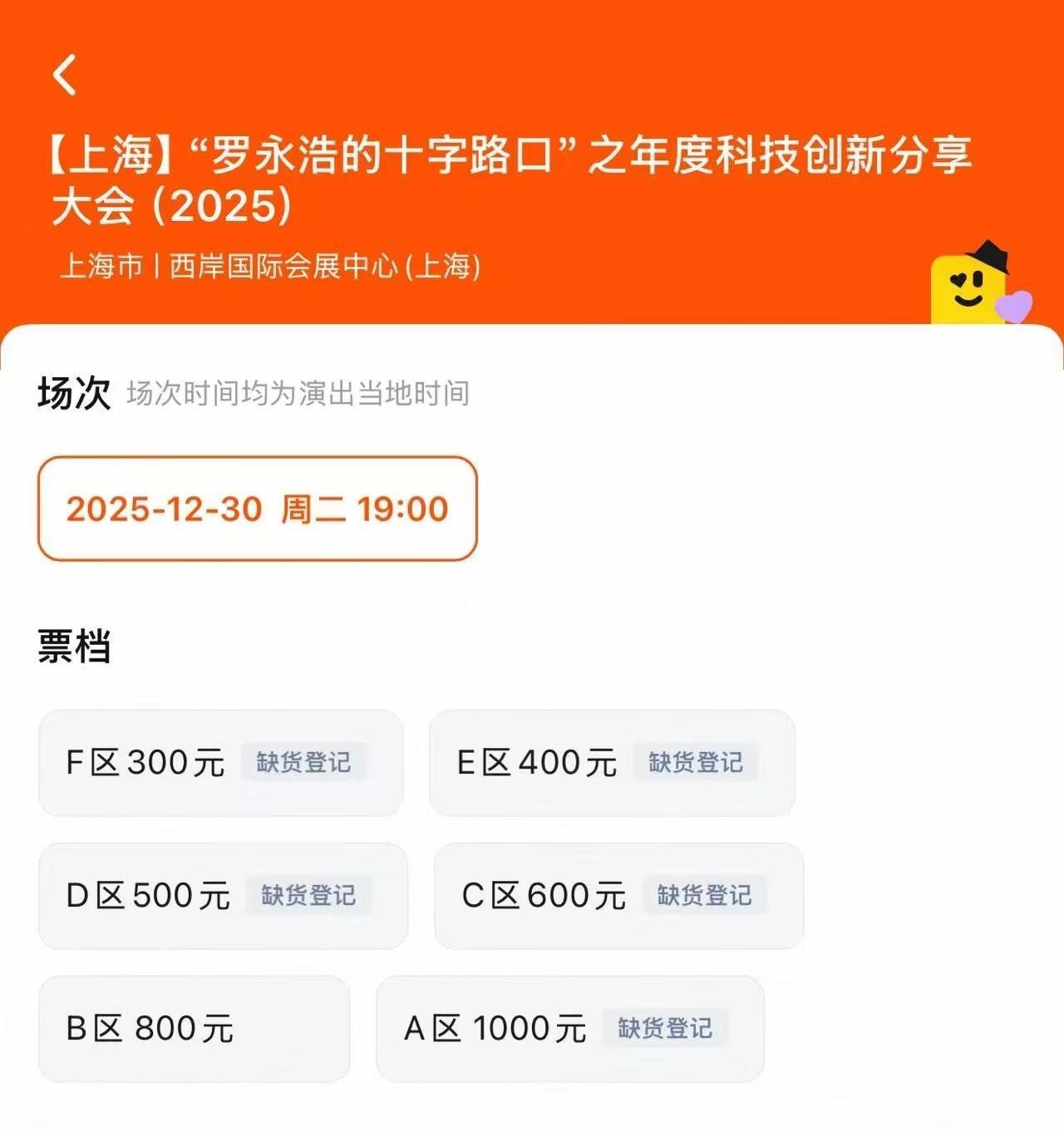
Task: Tap the orange session date outline box
Action: 258,510
